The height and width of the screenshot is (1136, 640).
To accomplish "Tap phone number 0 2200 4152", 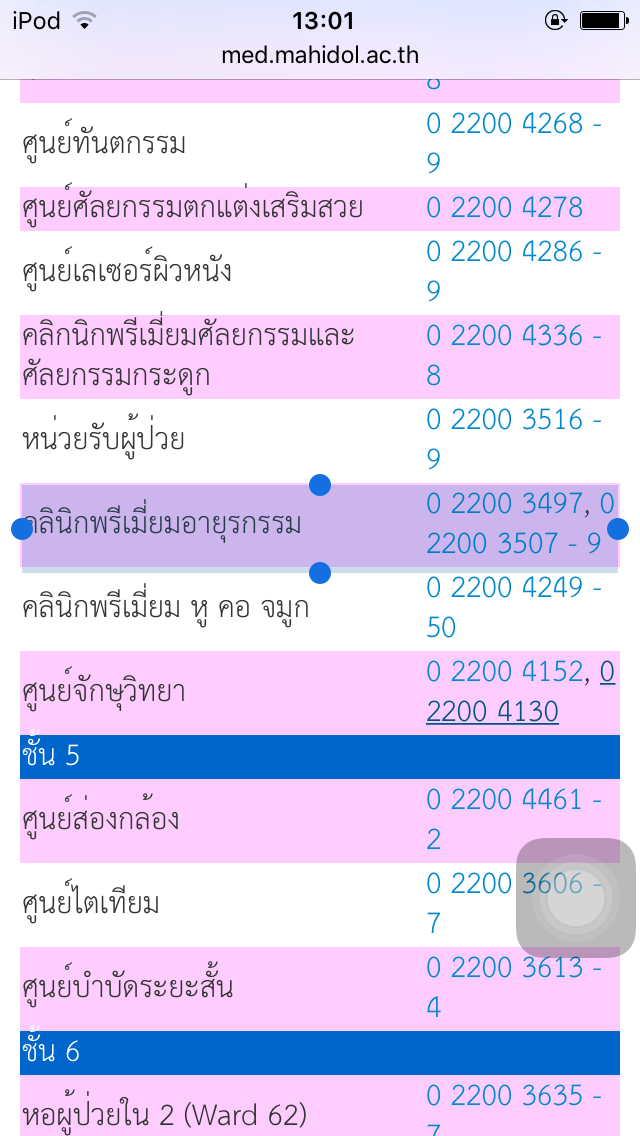I will pos(504,672).
